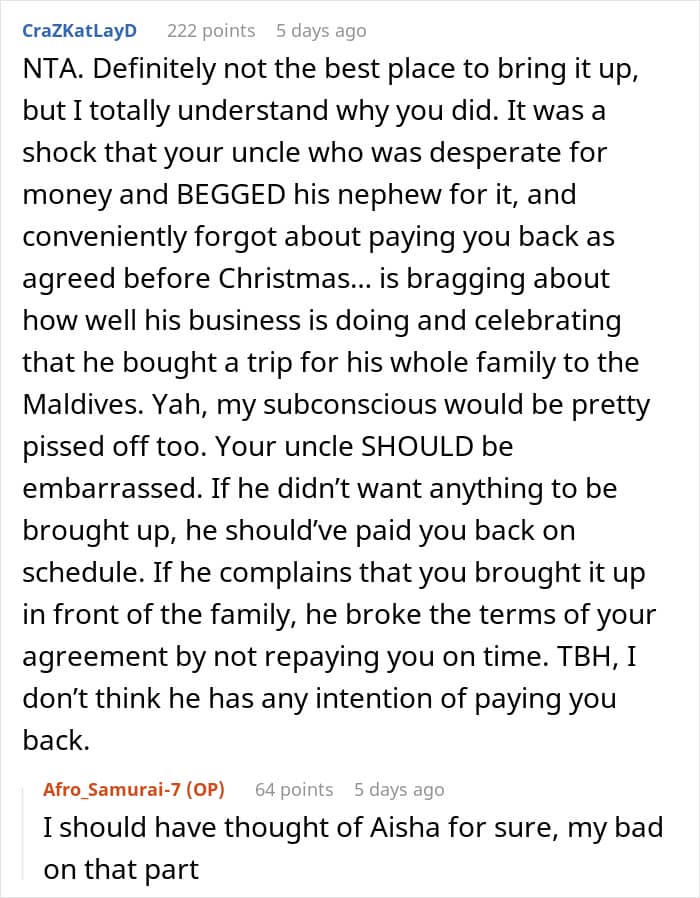This screenshot has height=898, width=700.
Task: Open CraZKatLayD's user profile
Action: [x=80, y=30]
